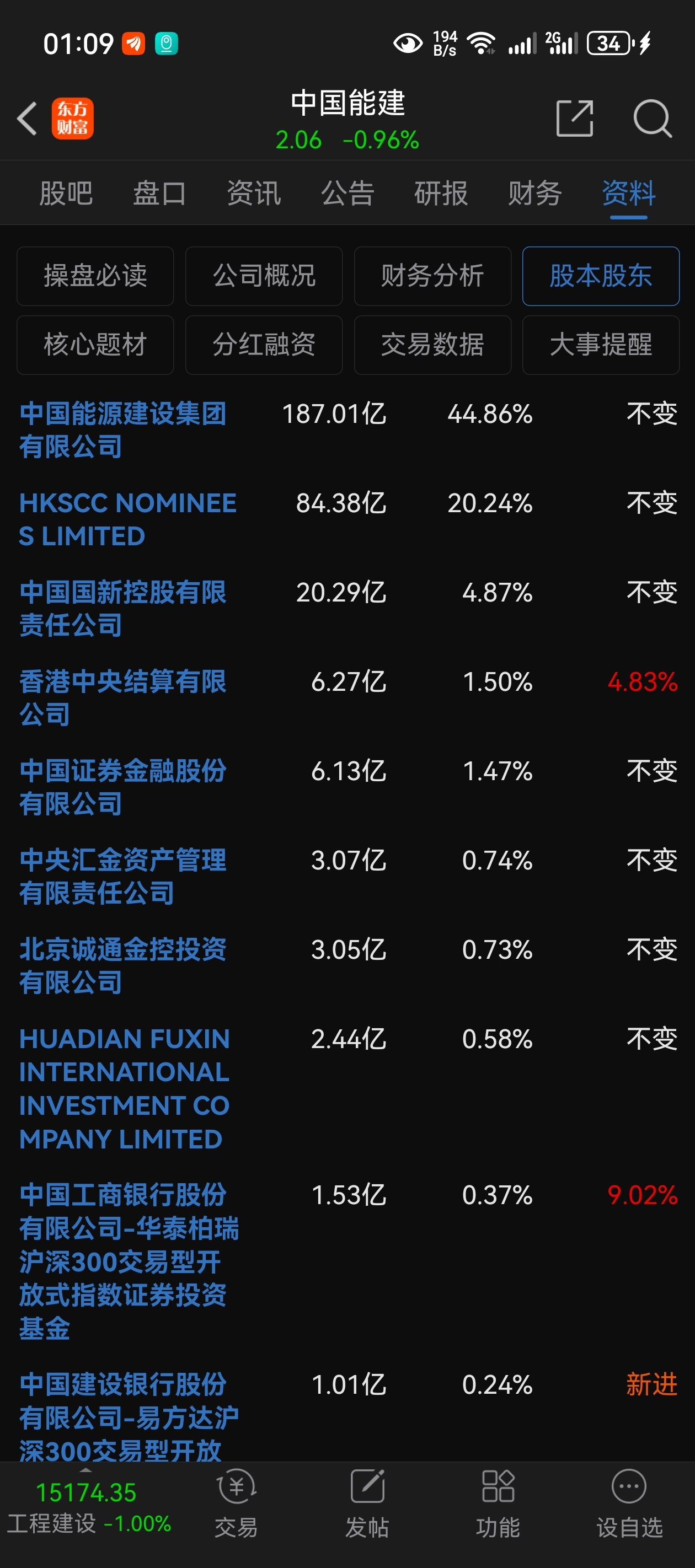This screenshot has height=1568, width=695.
Task: Check 大事提醒 reminders
Action: [600, 345]
